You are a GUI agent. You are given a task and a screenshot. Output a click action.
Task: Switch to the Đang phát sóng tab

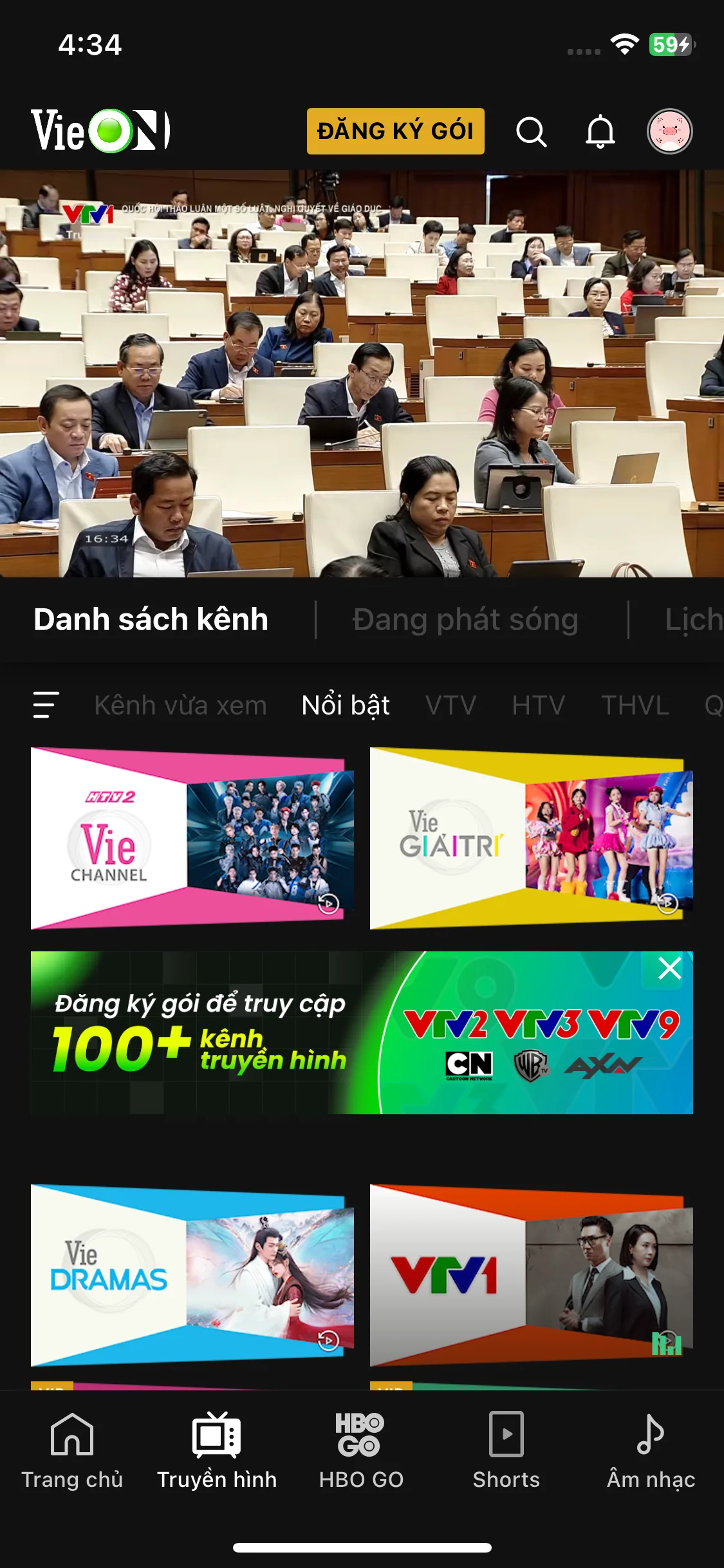465,619
